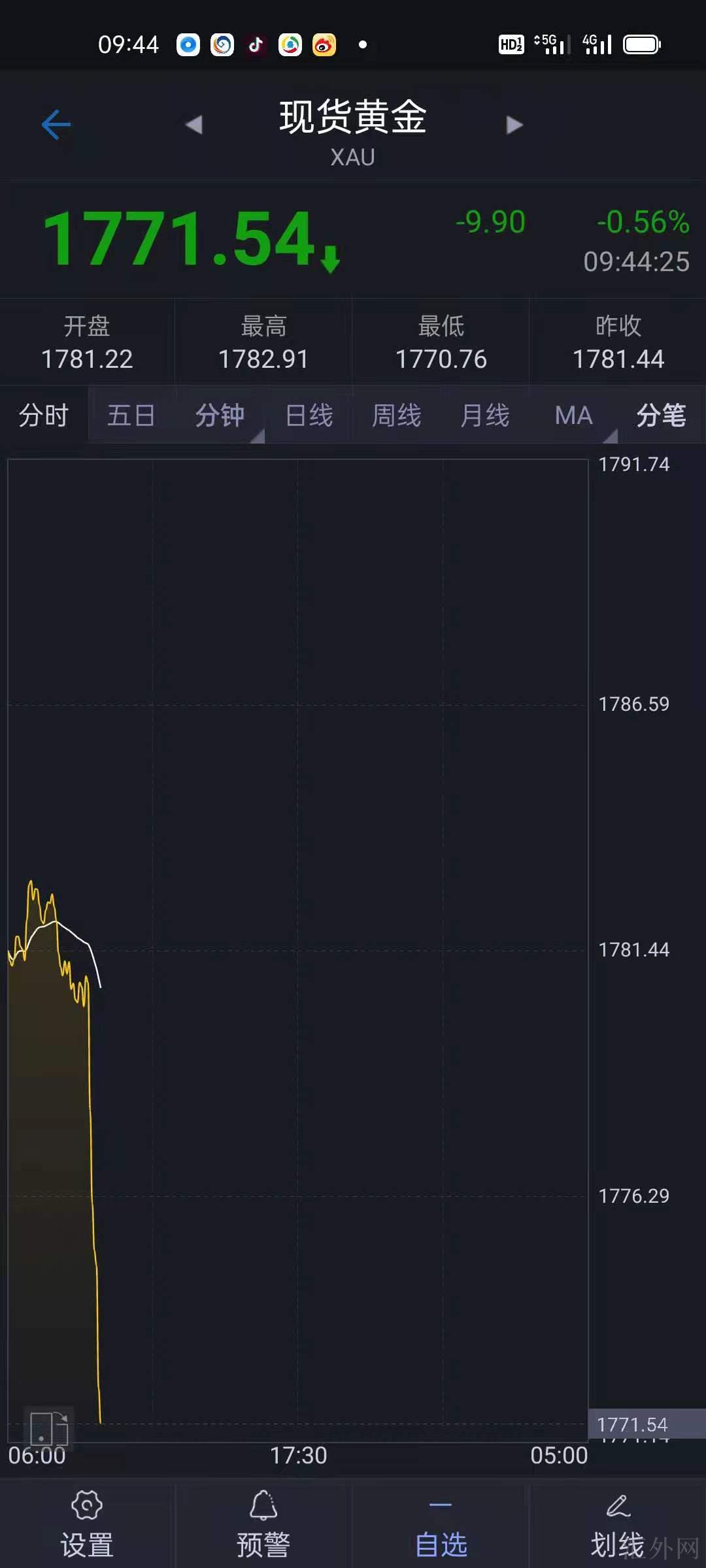The width and height of the screenshot is (706, 1568).
Task: Show the 分笔 tick details
Action: (661, 416)
